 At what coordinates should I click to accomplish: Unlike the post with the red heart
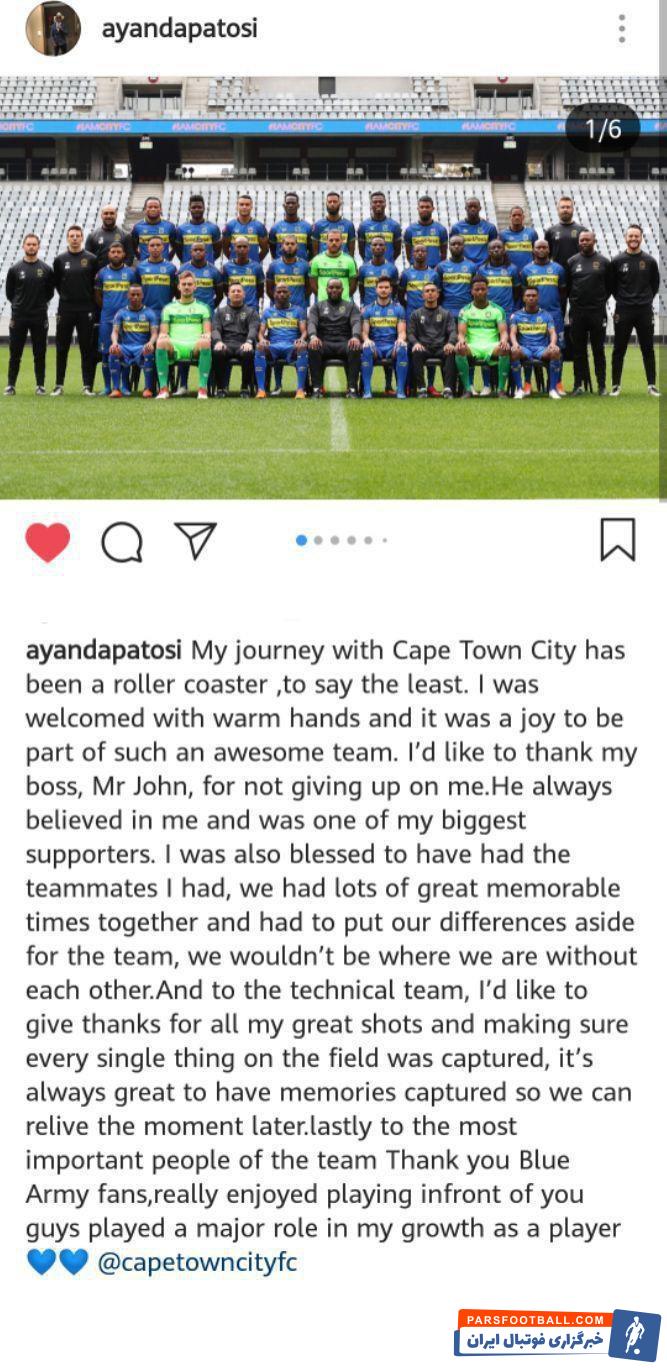(47, 542)
